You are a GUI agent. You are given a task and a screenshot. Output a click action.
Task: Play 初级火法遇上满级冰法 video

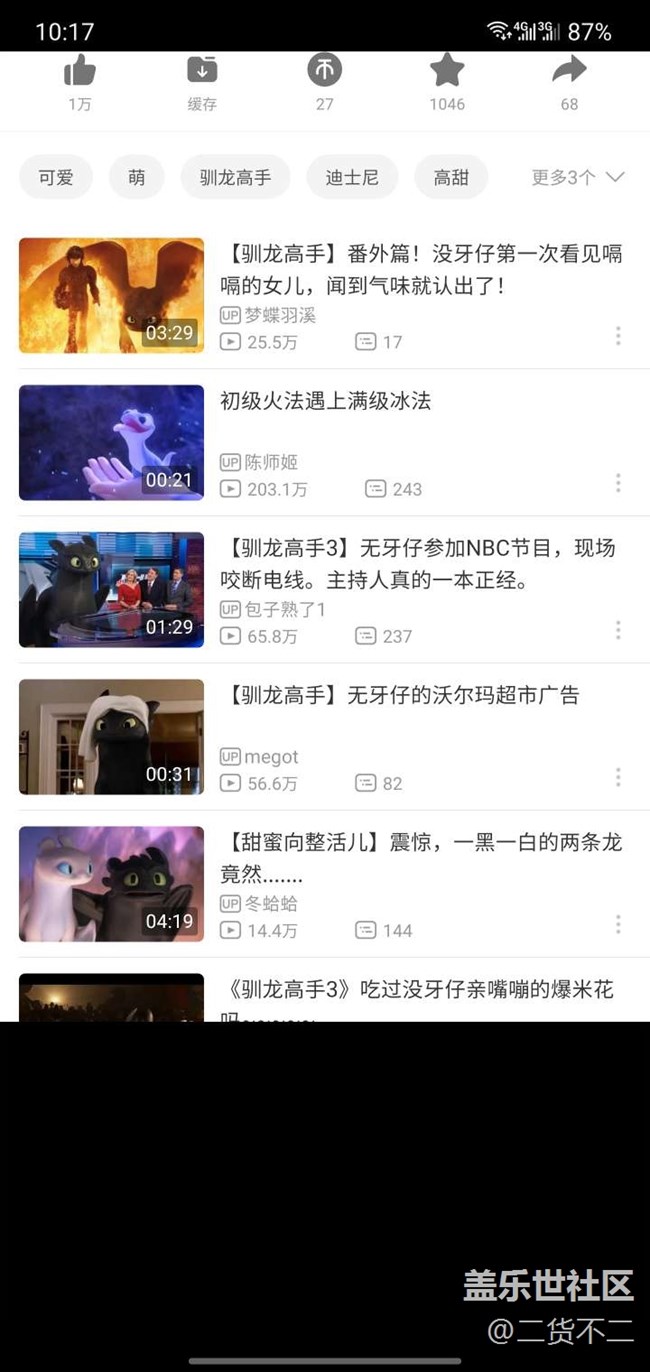[325, 402]
